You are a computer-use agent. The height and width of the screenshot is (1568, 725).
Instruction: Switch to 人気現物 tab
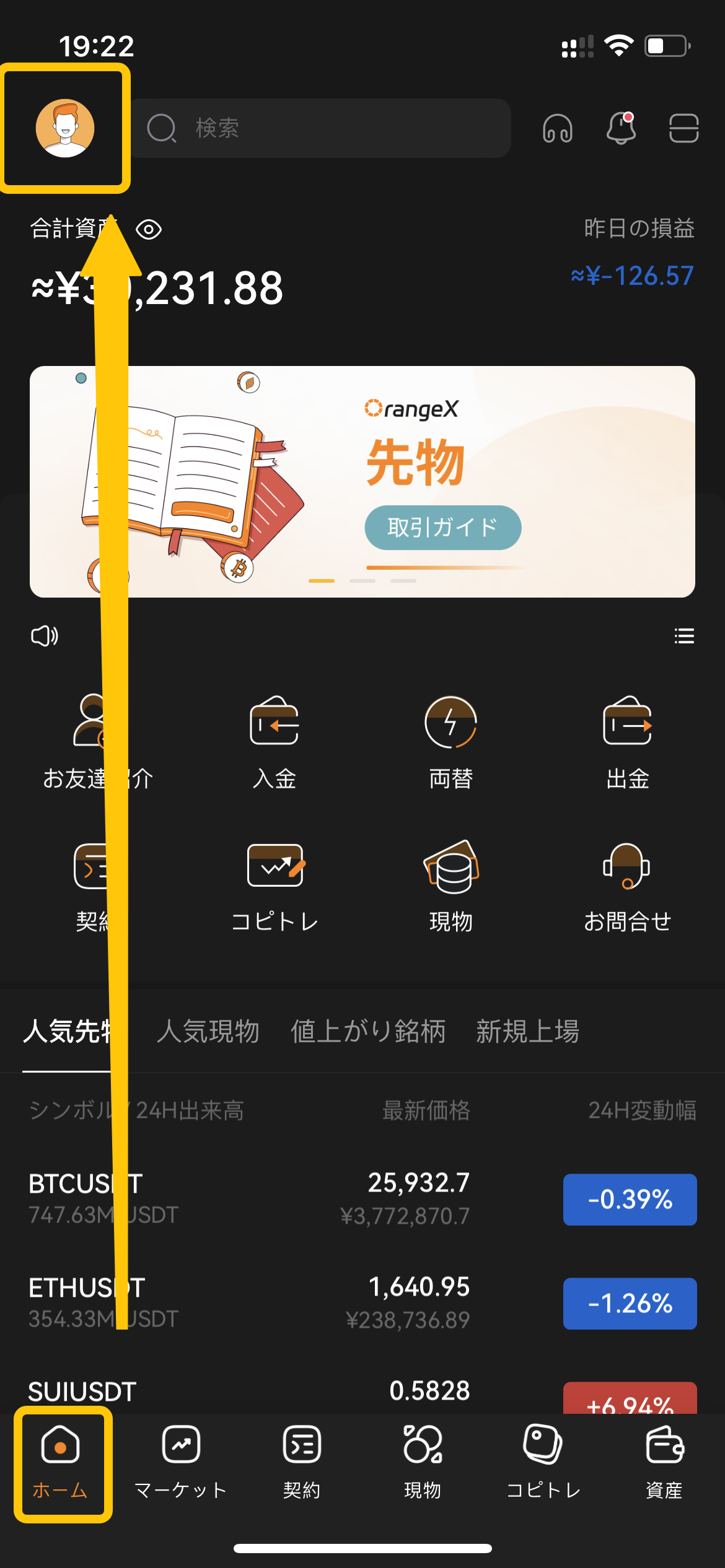coord(208,1032)
